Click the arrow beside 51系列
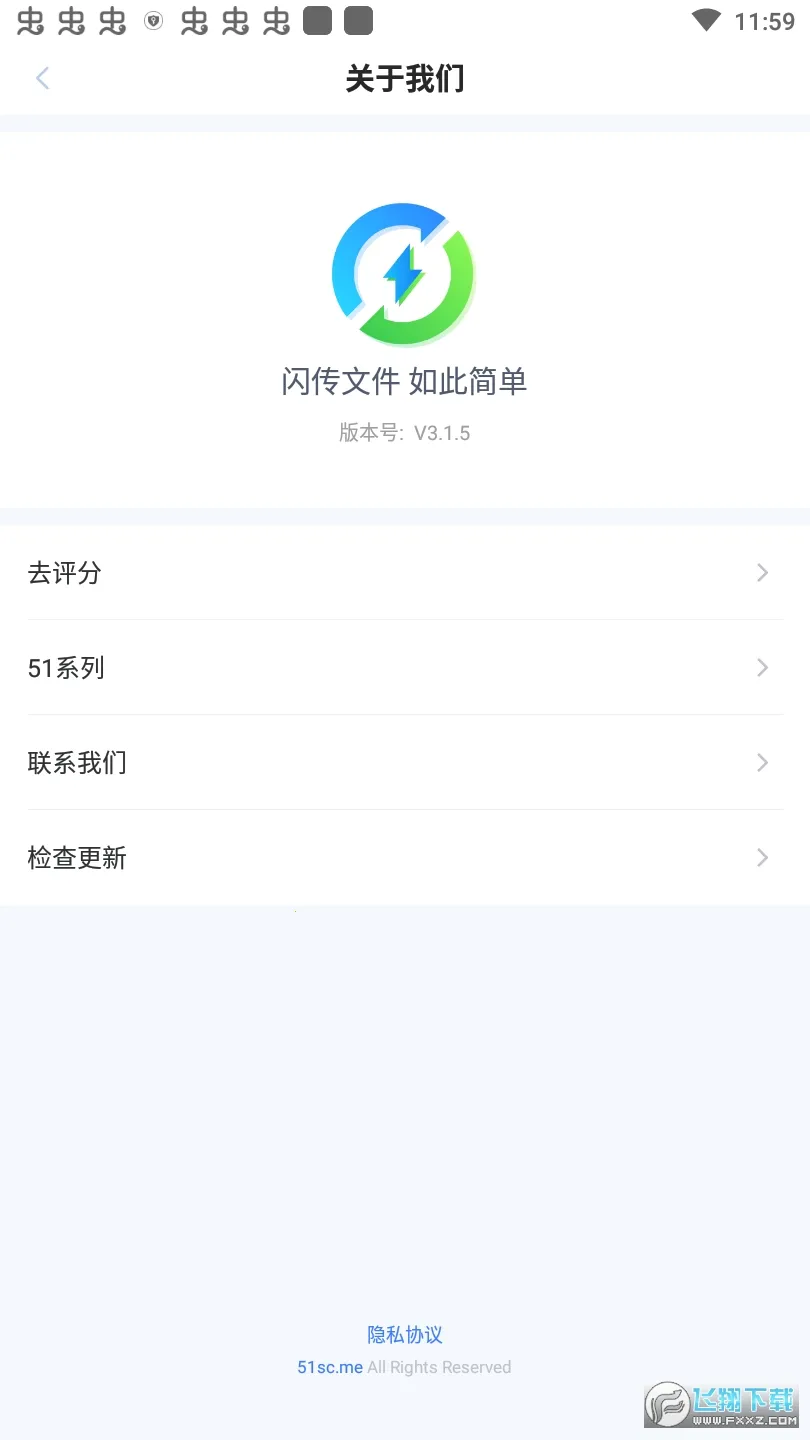 762,667
